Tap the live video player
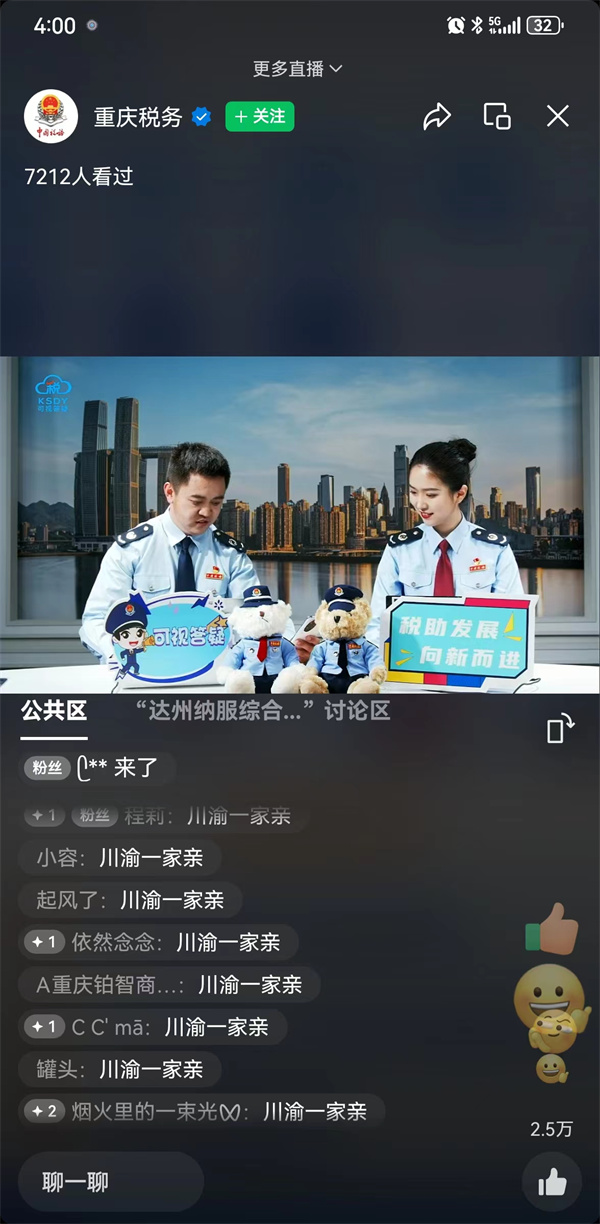 tap(300, 524)
